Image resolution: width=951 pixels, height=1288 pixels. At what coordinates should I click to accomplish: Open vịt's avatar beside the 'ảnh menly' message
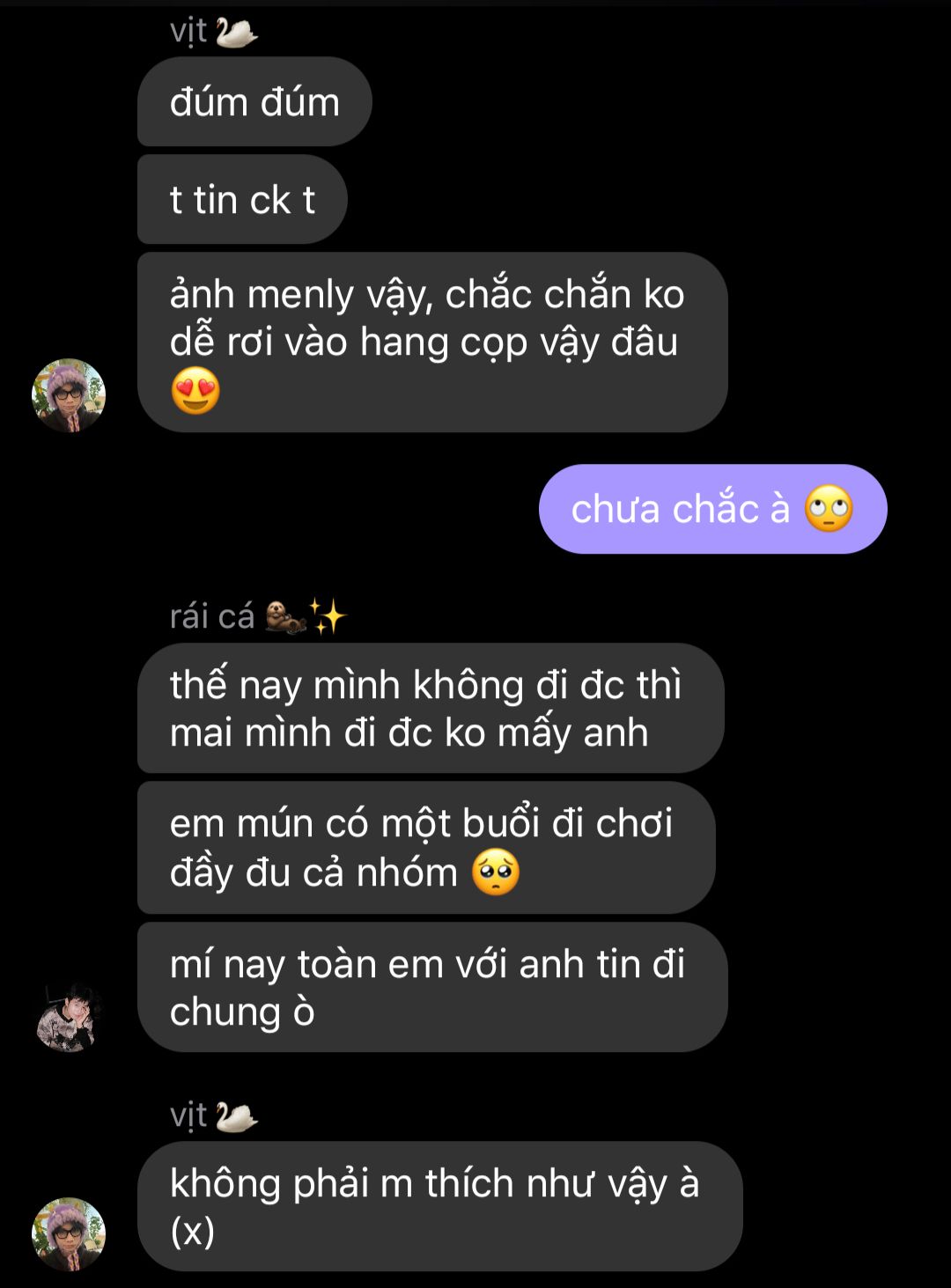(x=69, y=395)
